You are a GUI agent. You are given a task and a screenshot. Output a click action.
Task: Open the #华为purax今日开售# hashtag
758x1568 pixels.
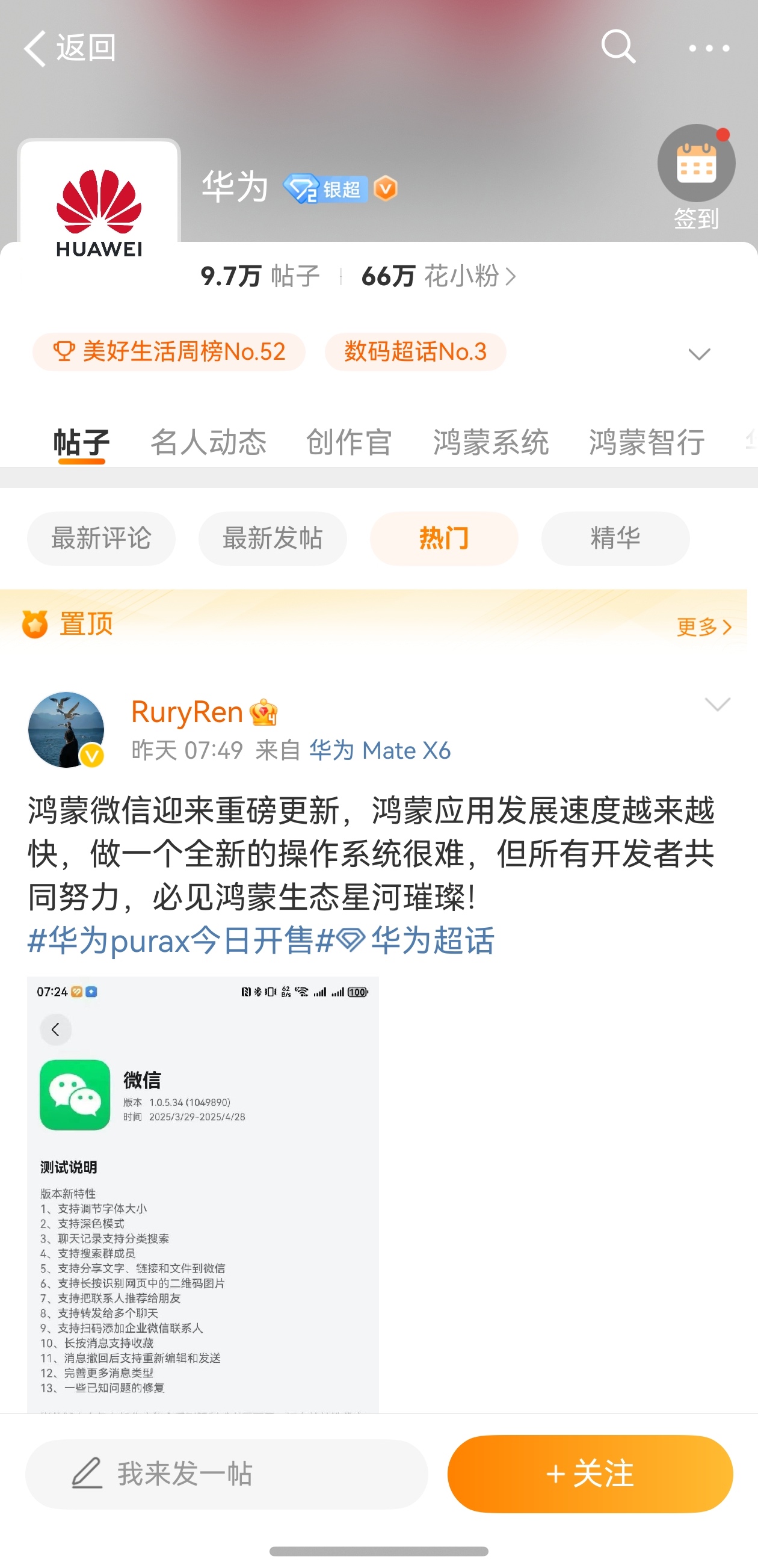pyautogui.click(x=170, y=940)
